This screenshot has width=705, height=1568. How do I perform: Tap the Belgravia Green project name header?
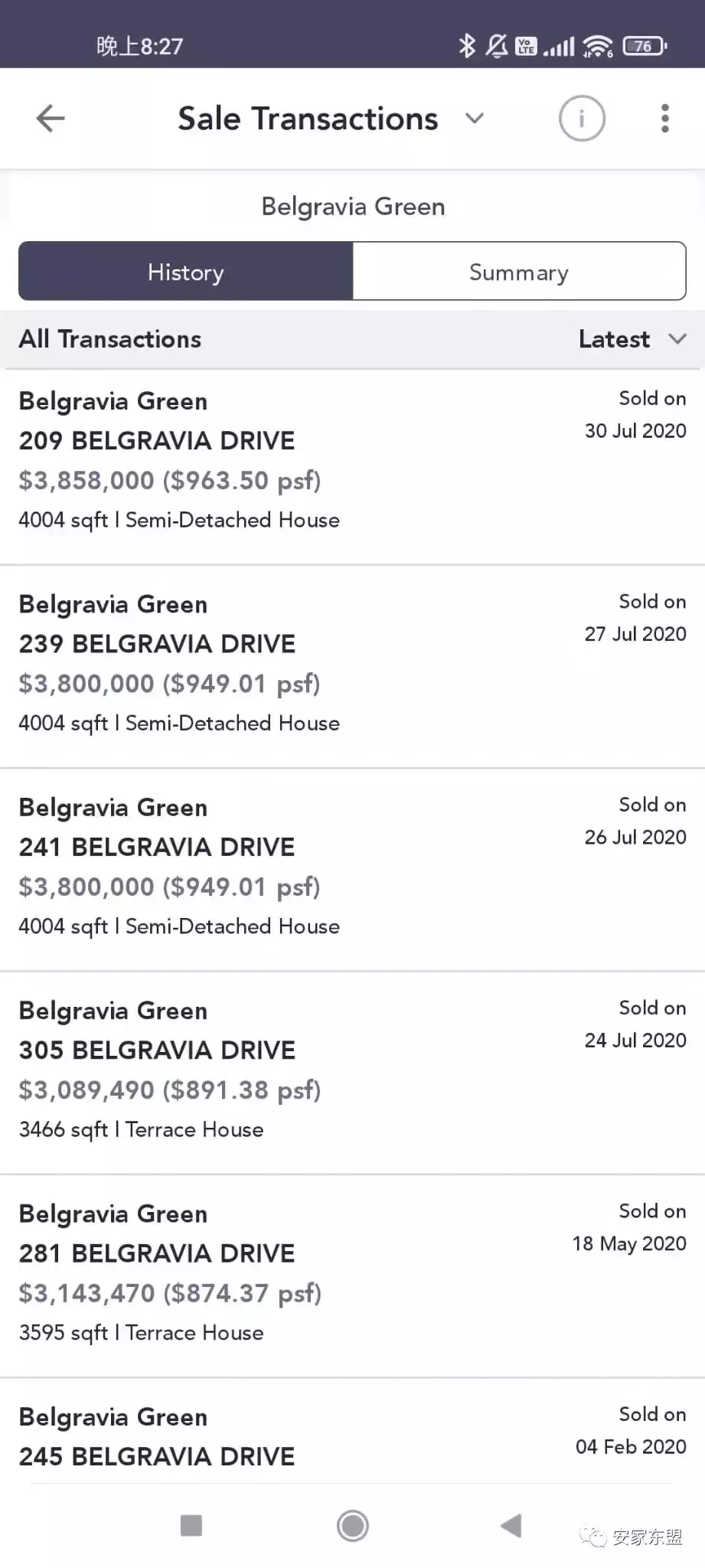[352, 206]
